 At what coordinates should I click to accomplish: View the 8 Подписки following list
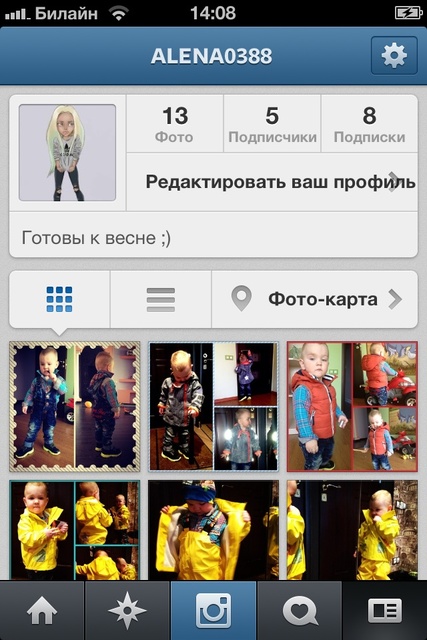pos(369,124)
